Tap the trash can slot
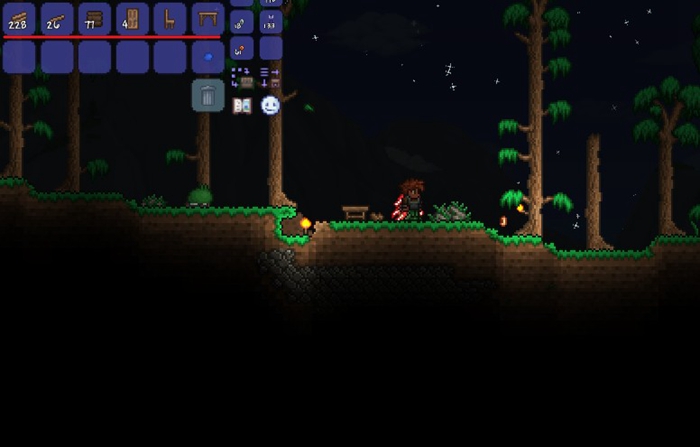Image resolution: width=700 pixels, height=447 pixels. tap(208, 96)
